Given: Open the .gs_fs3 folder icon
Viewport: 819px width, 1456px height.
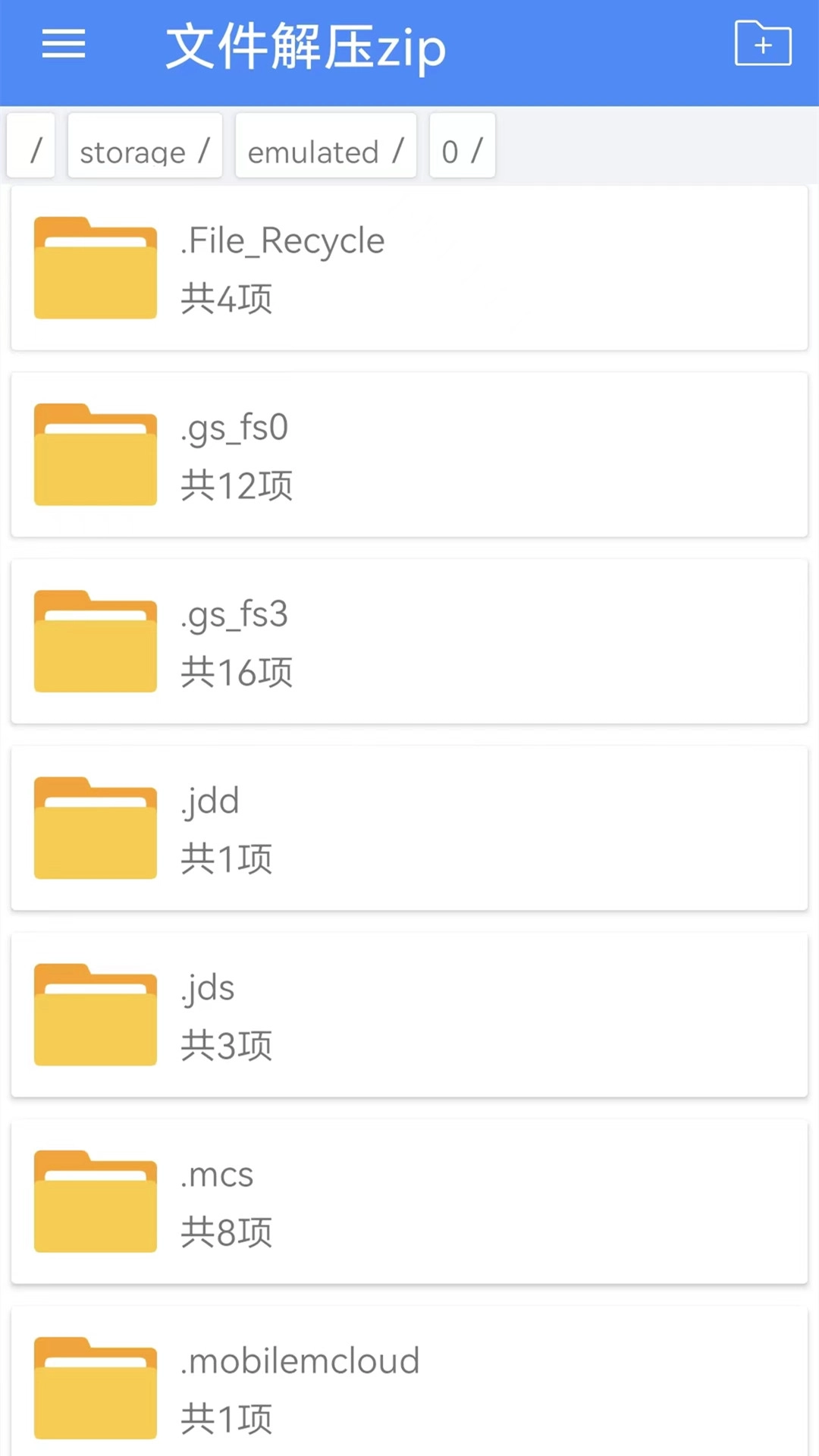Looking at the screenshot, I should click(94, 641).
